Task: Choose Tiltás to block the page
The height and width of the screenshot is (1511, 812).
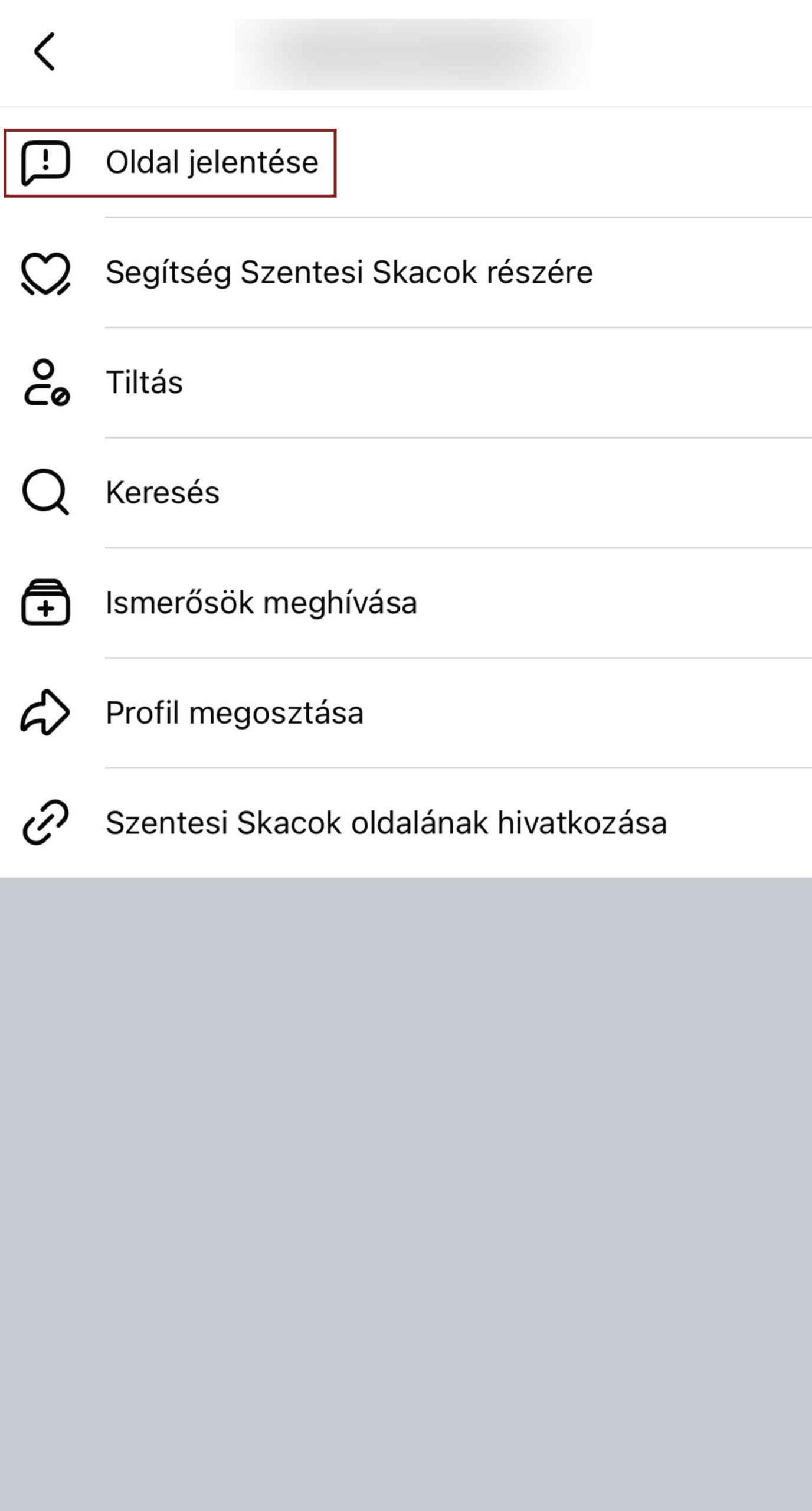Action: coord(144,382)
